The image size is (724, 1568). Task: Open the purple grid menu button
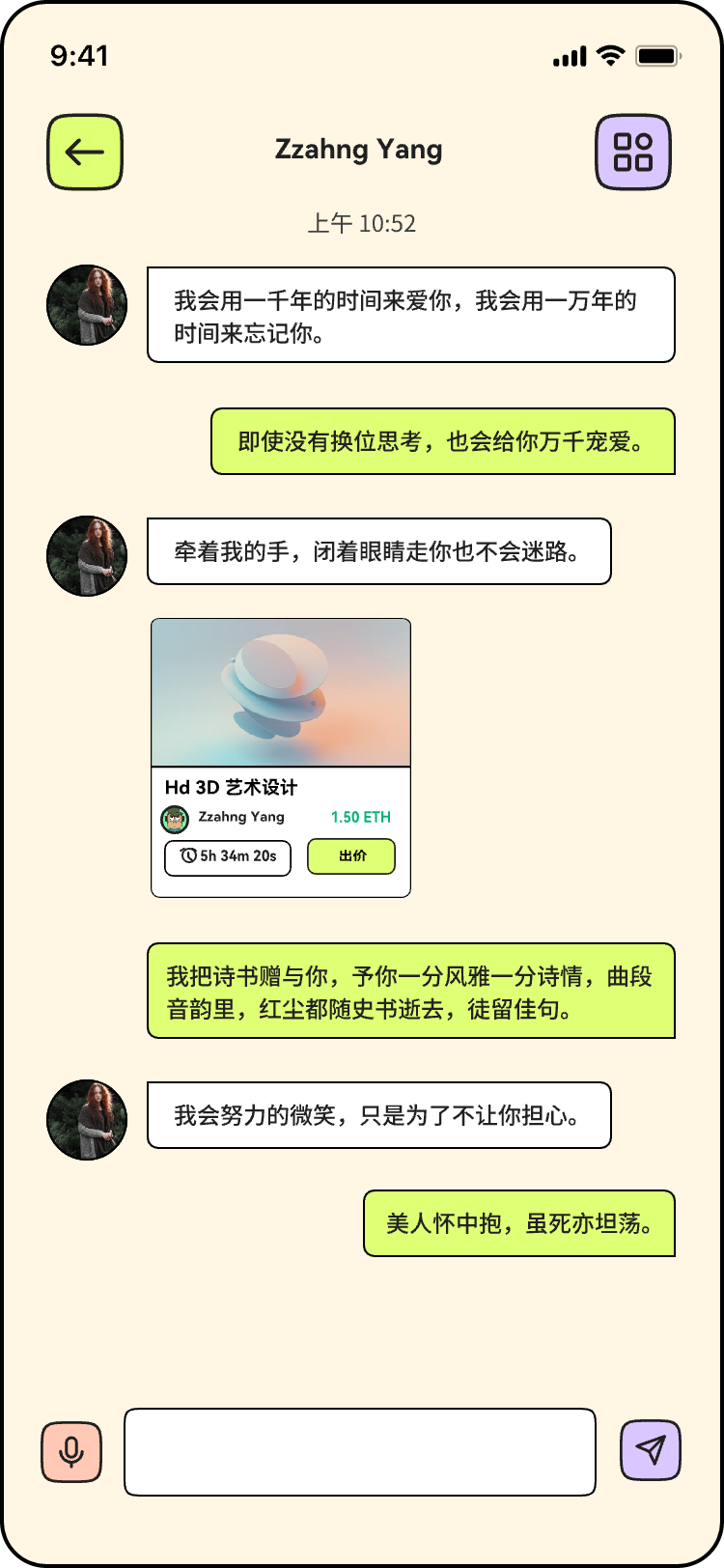pos(633,152)
